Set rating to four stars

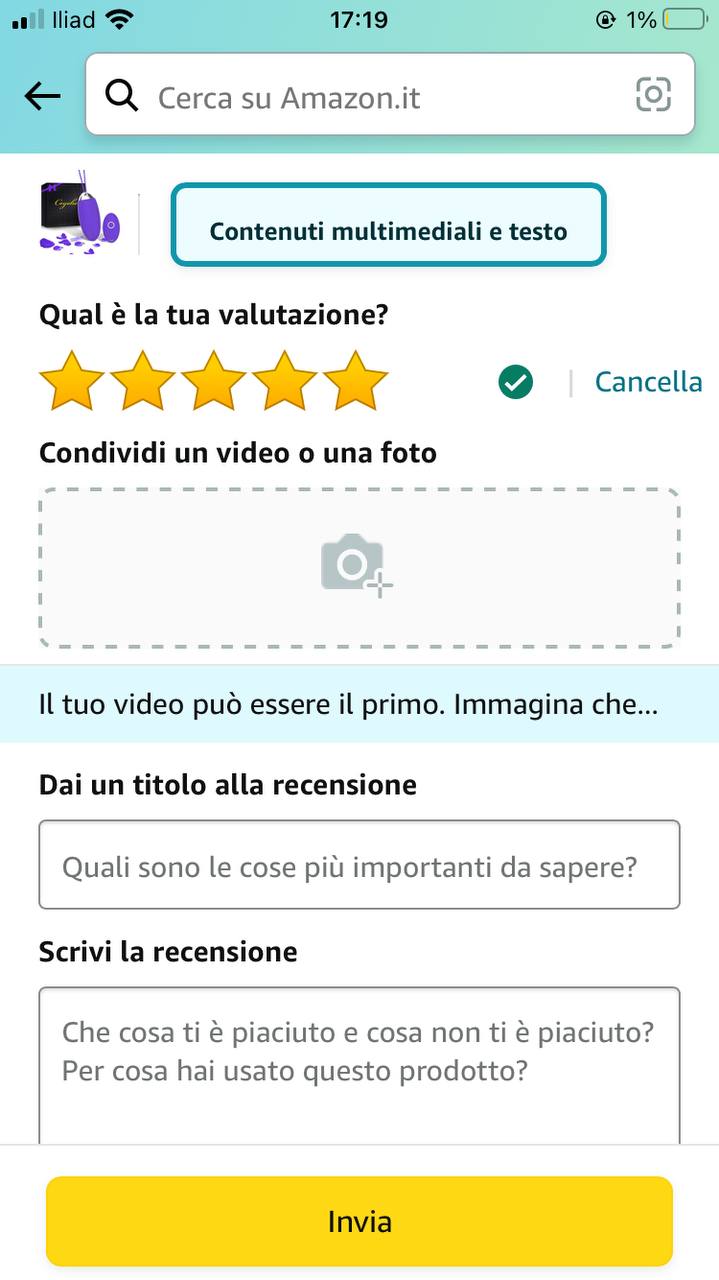point(284,381)
